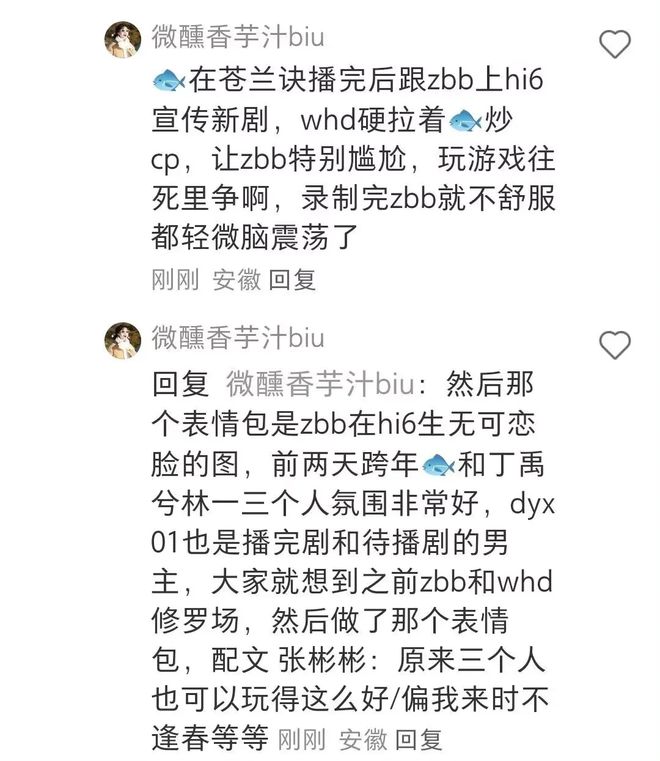Open avatar of the first 微醺香芋汁biu comment

(124, 40)
